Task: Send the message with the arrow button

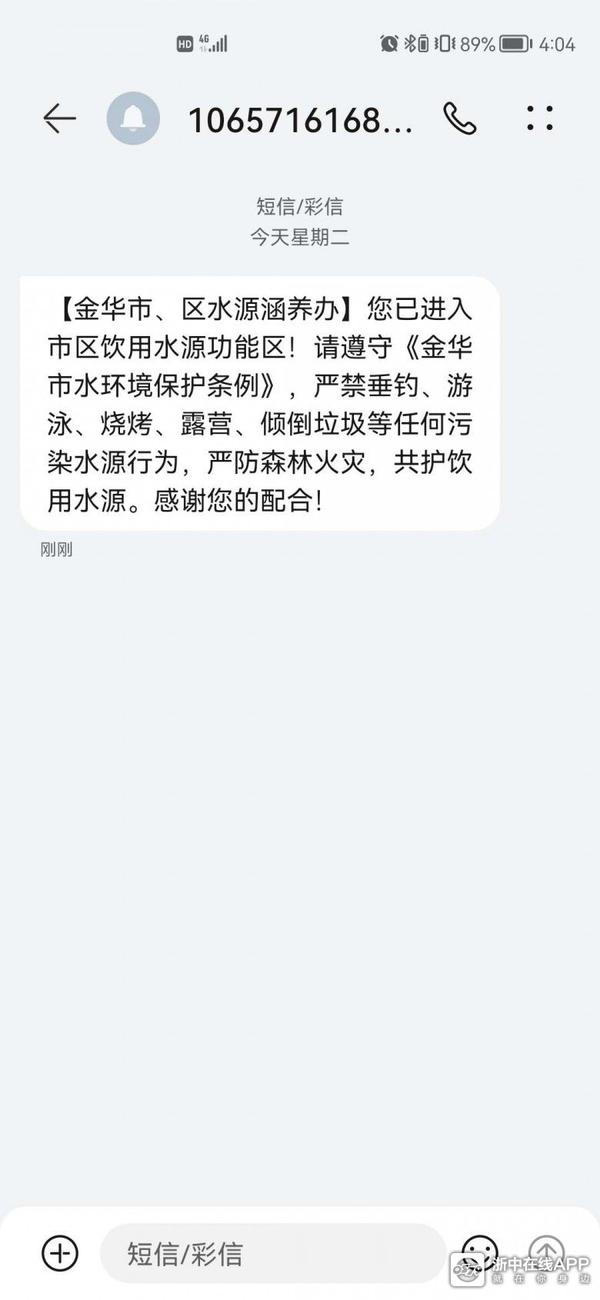Action: pos(546,1251)
